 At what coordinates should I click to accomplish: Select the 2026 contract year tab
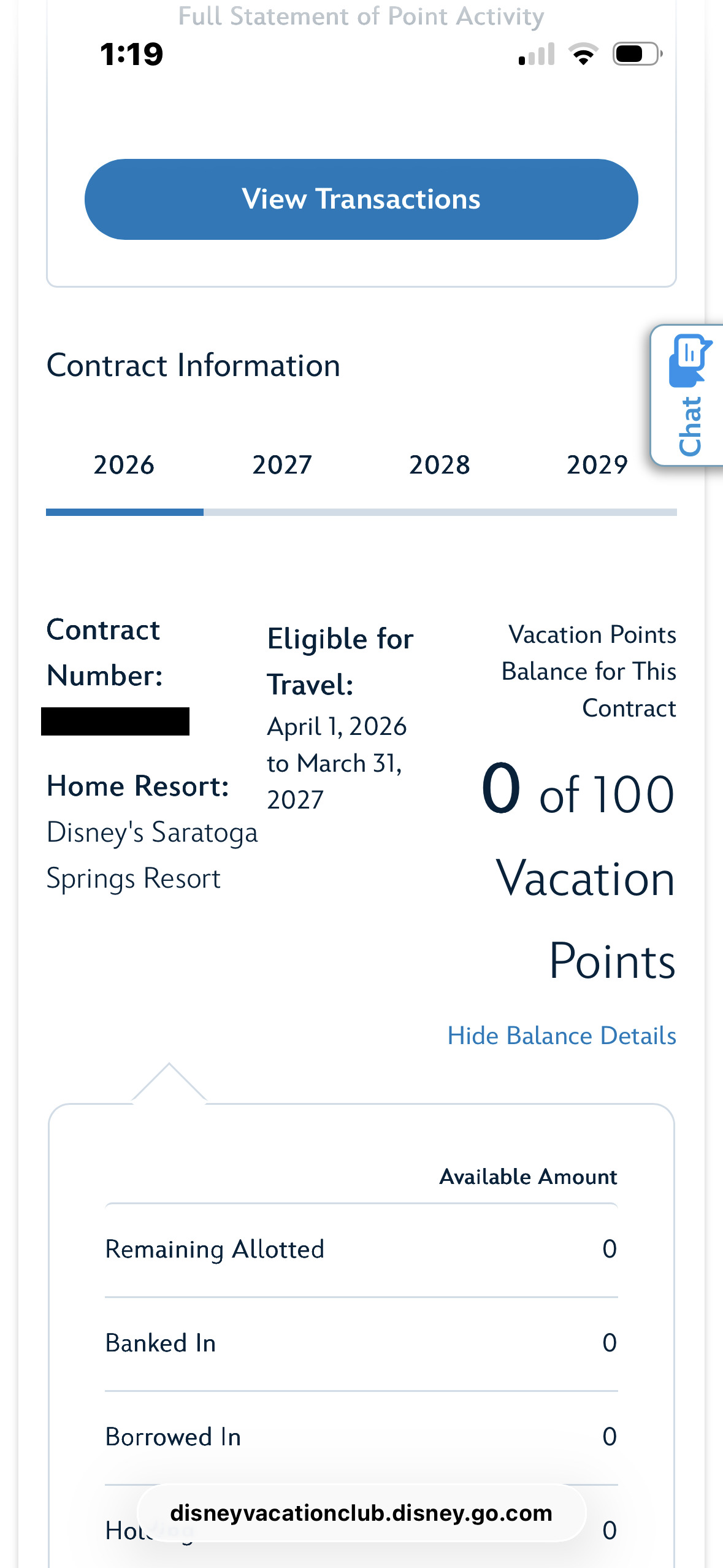point(124,465)
